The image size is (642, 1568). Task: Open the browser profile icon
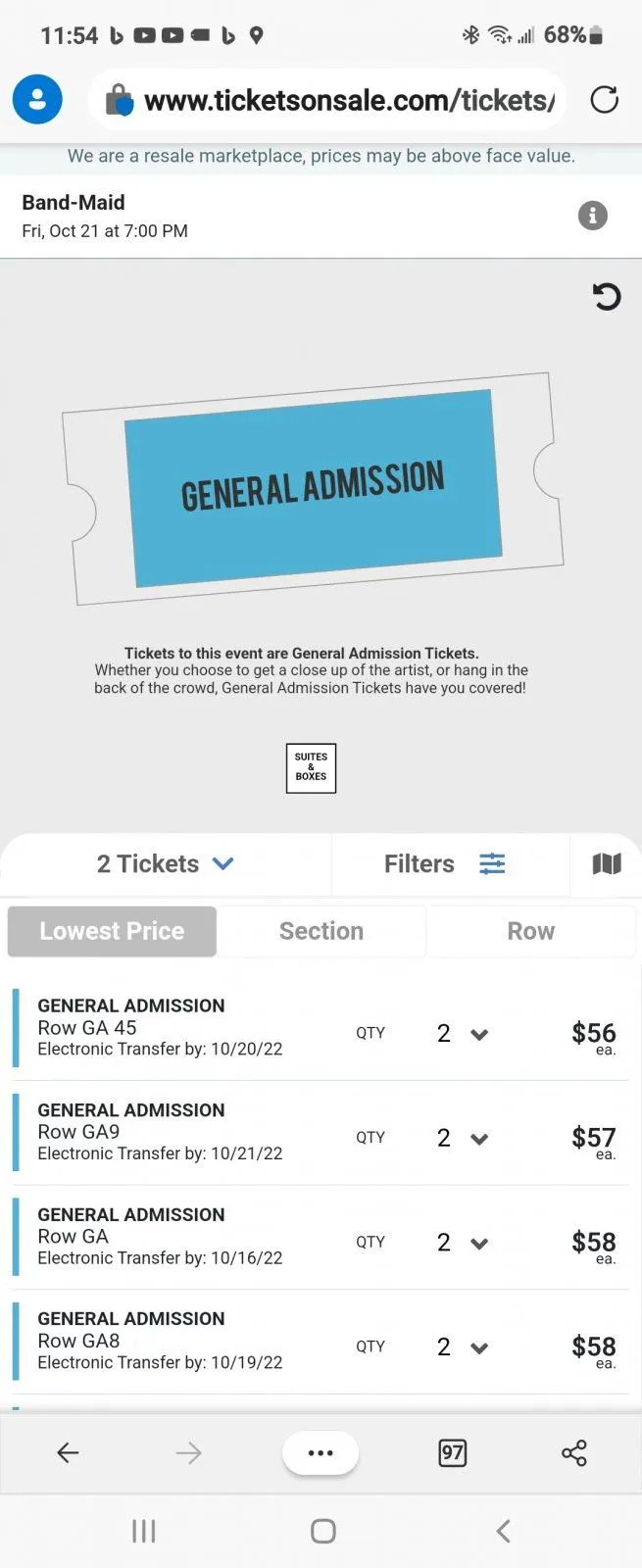point(37,99)
